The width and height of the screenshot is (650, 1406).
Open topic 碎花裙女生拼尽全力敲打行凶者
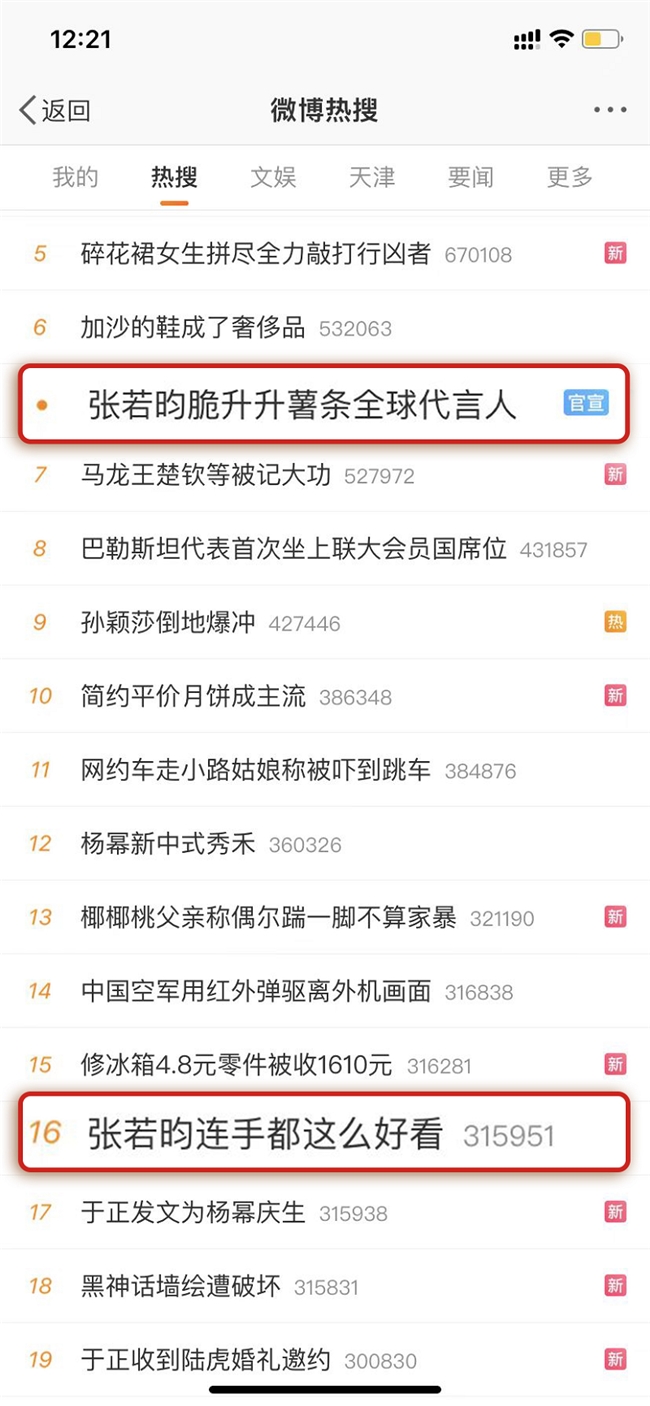click(255, 254)
